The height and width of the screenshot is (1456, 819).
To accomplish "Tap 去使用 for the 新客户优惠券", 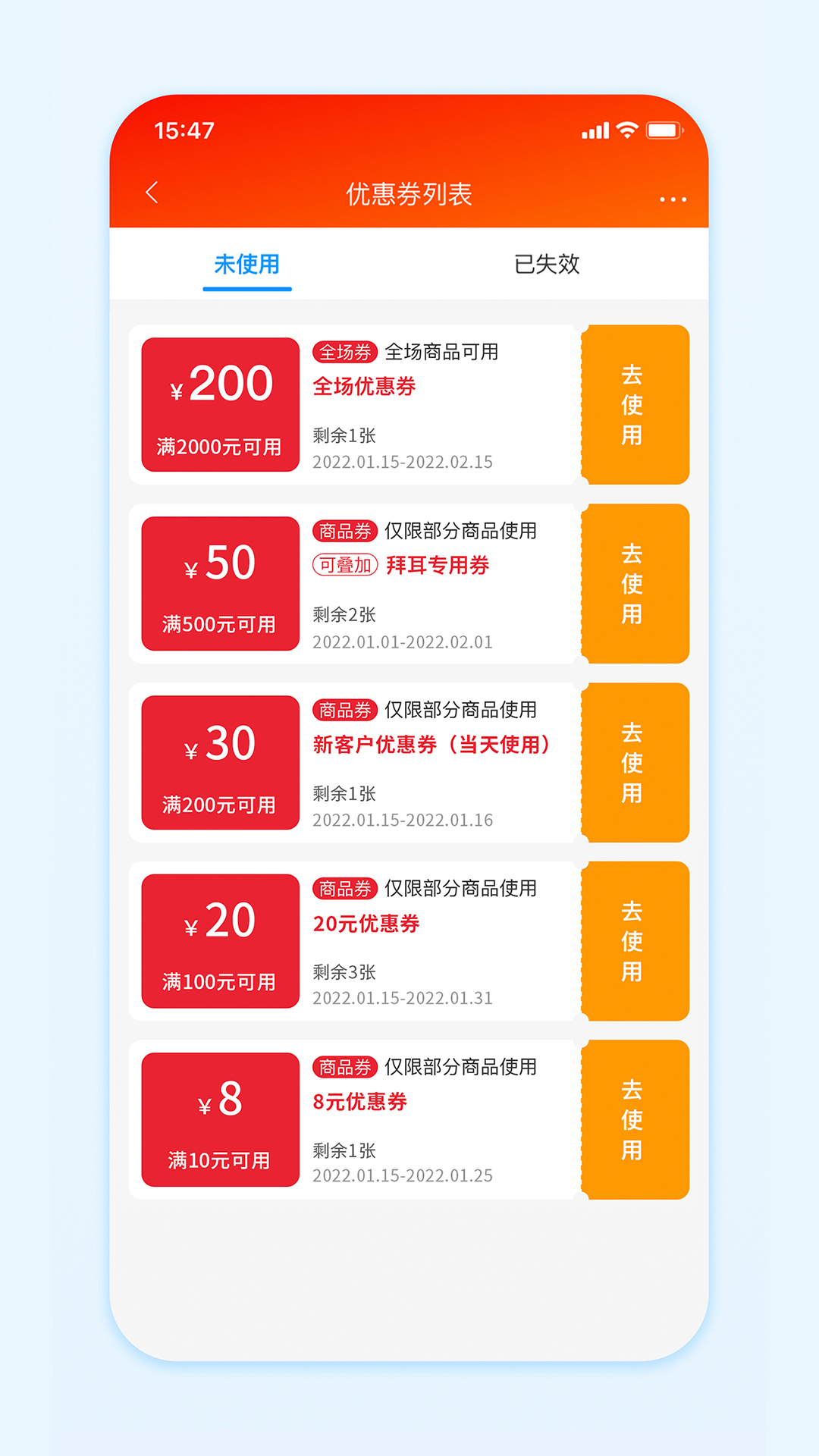I will [x=635, y=763].
